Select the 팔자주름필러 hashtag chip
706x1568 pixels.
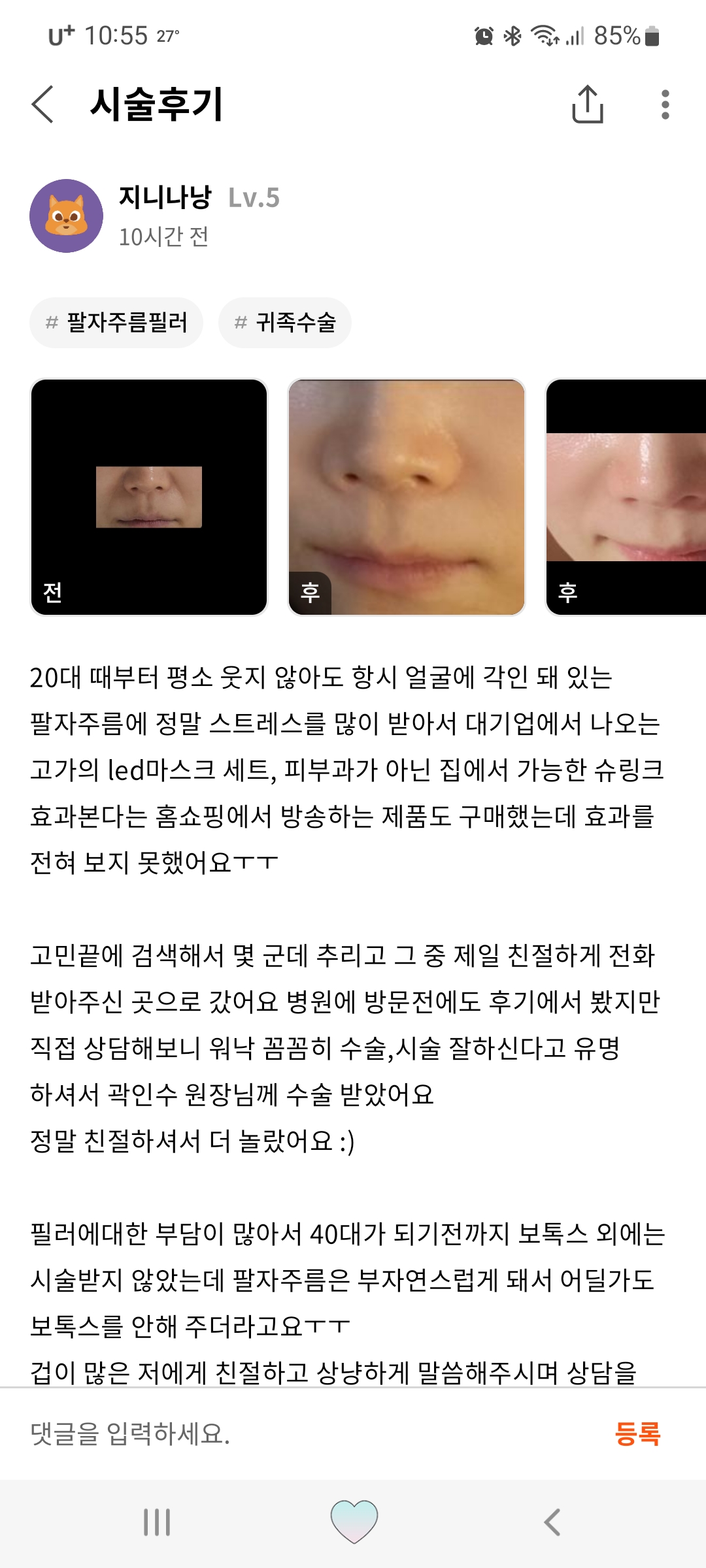click(116, 322)
